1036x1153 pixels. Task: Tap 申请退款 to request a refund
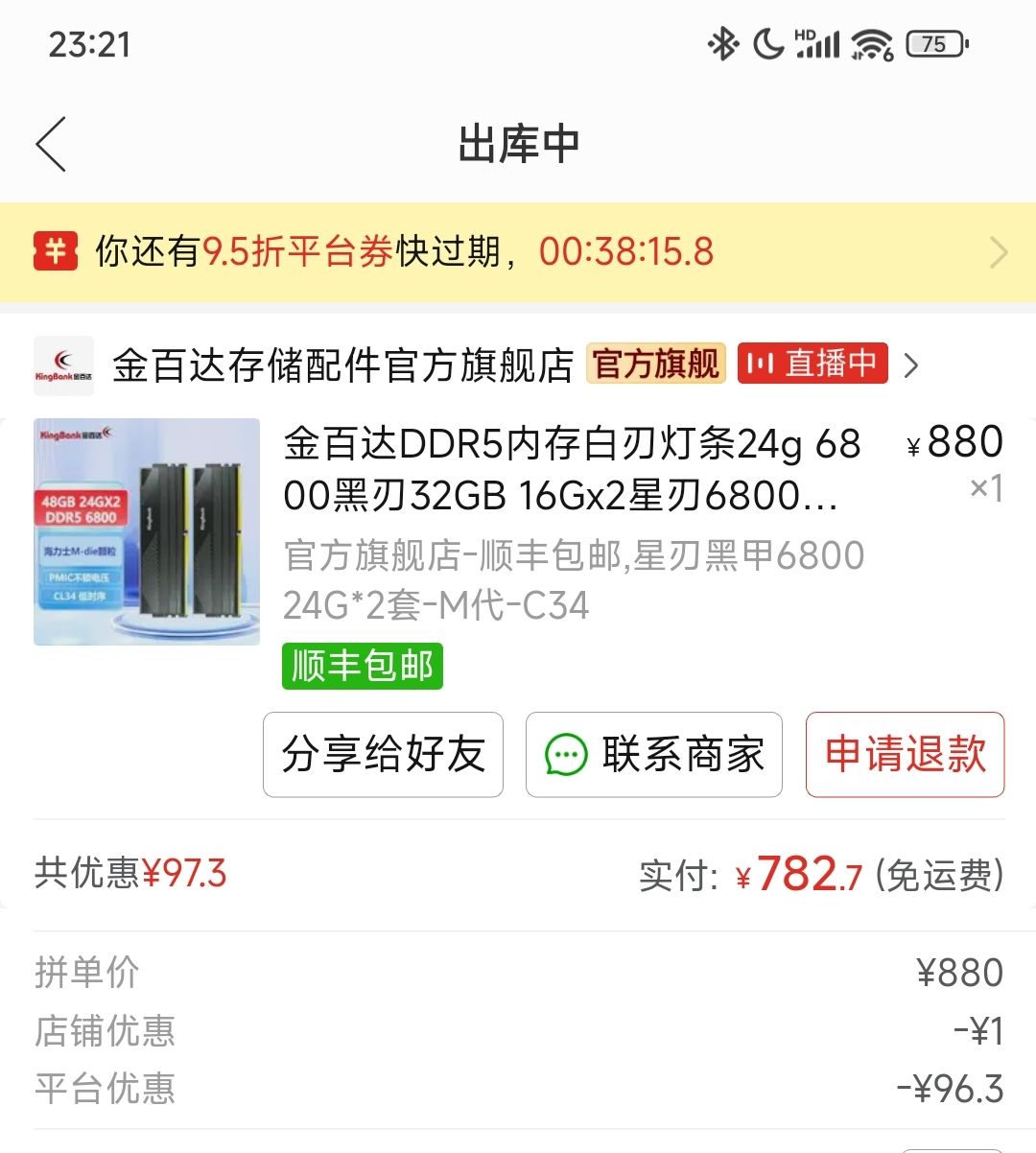904,756
